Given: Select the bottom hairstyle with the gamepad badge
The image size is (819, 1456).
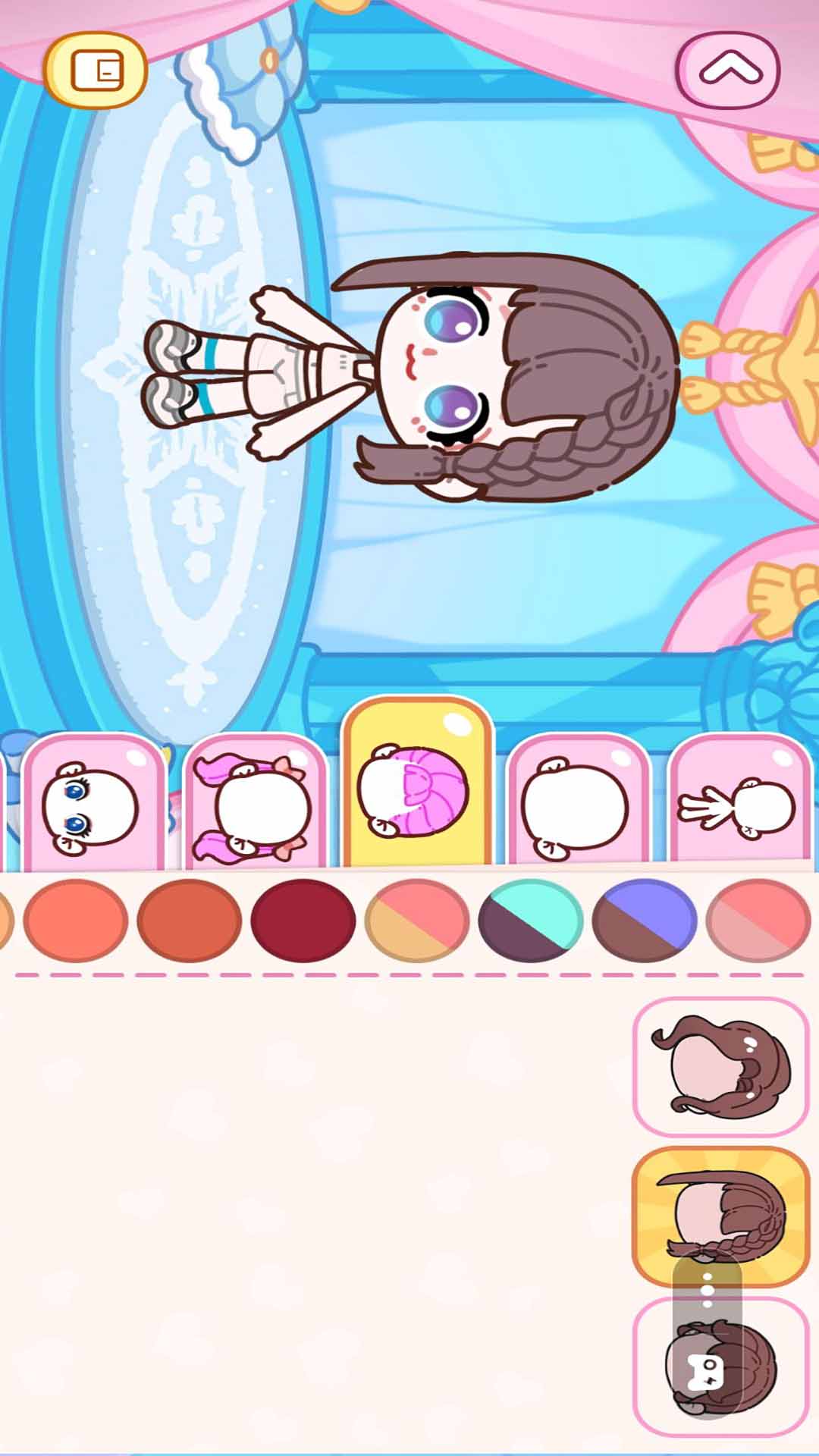Looking at the screenshot, I should (x=720, y=1367).
